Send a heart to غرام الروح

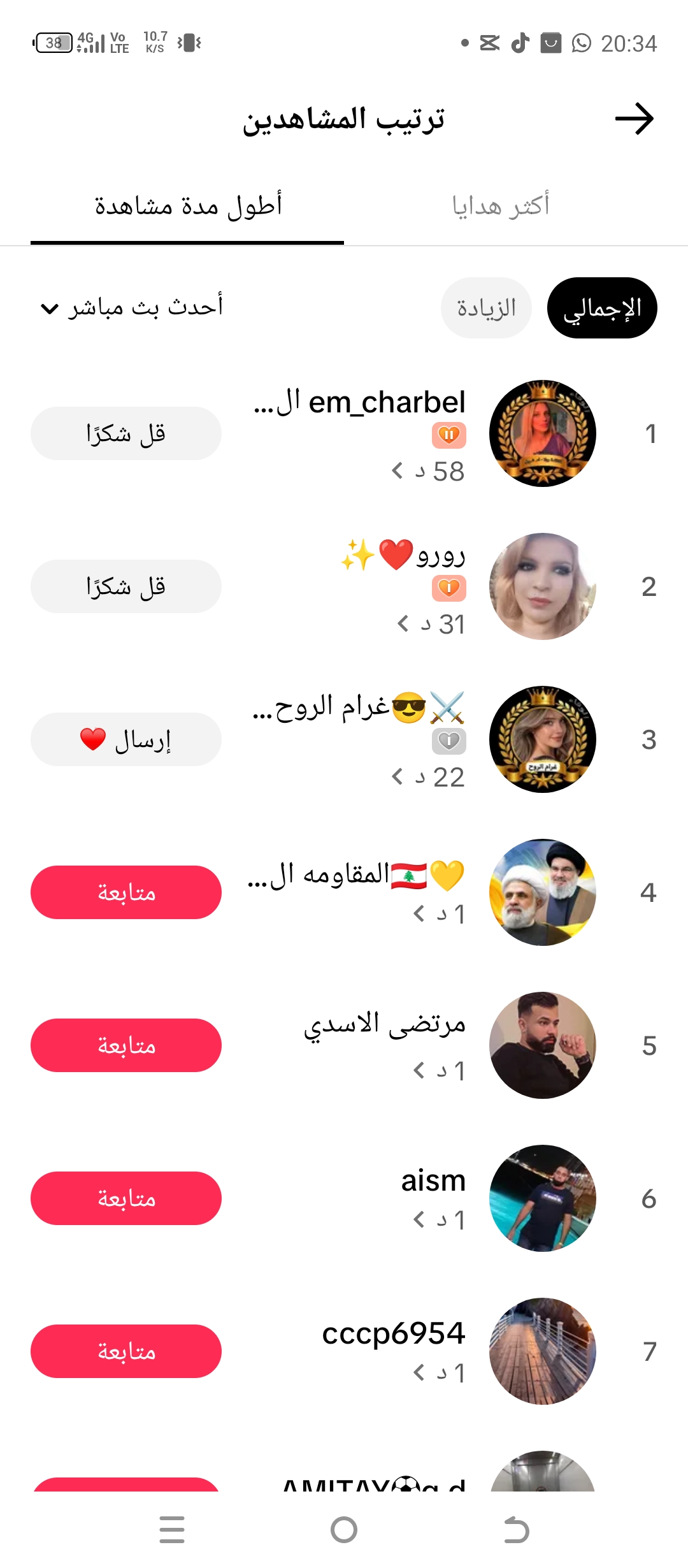point(126,739)
